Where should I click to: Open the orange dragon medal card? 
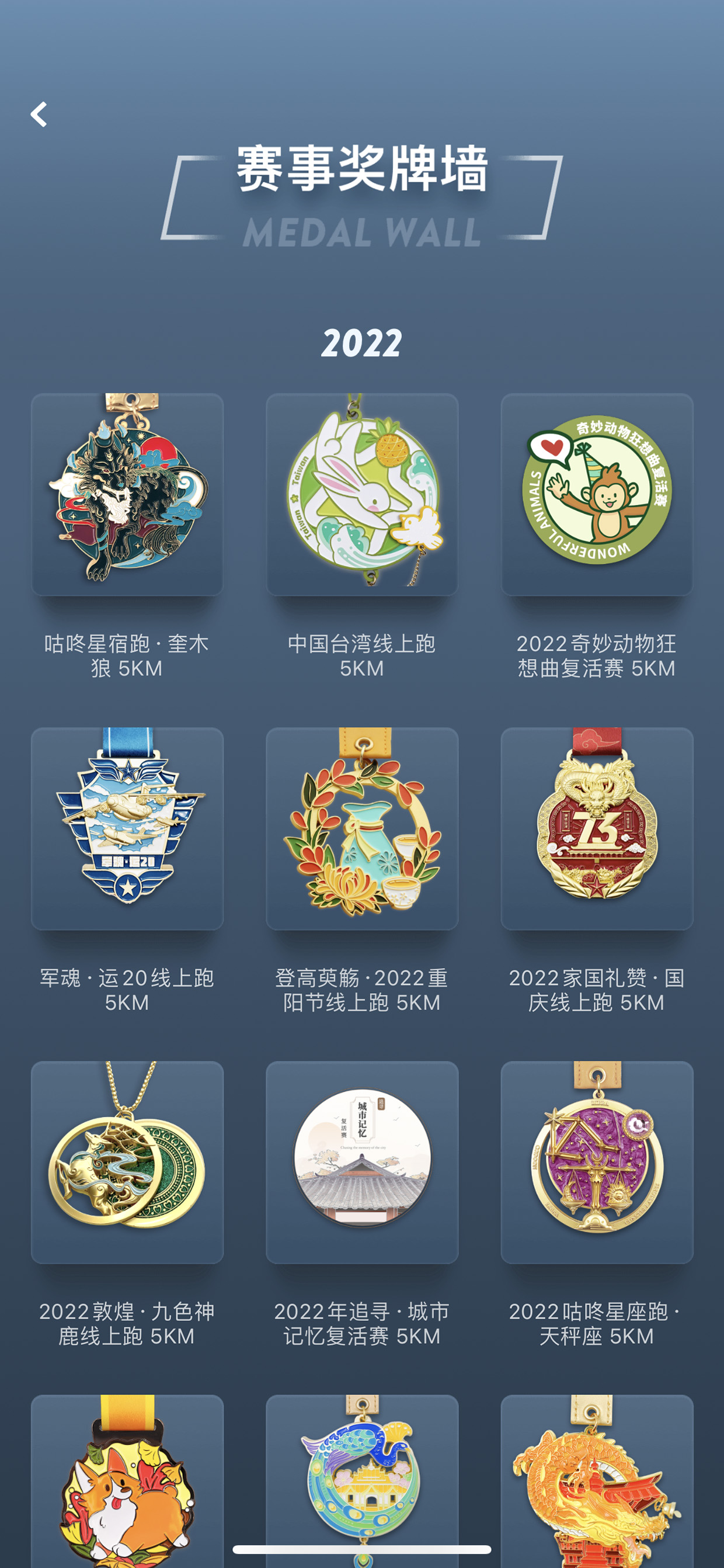click(597, 1481)
